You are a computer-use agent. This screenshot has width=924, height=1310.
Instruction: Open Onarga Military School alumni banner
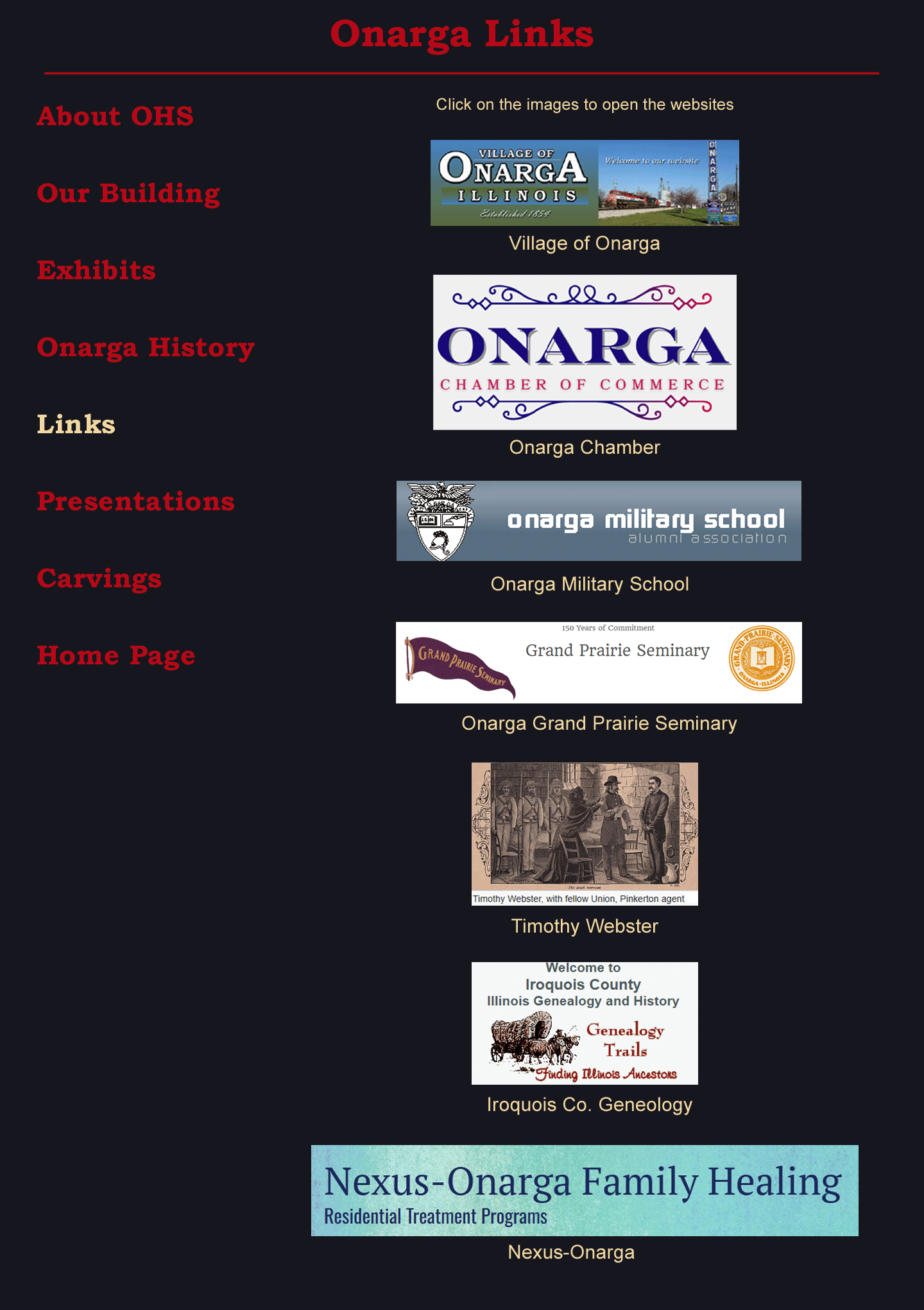[x=599, y=521]
